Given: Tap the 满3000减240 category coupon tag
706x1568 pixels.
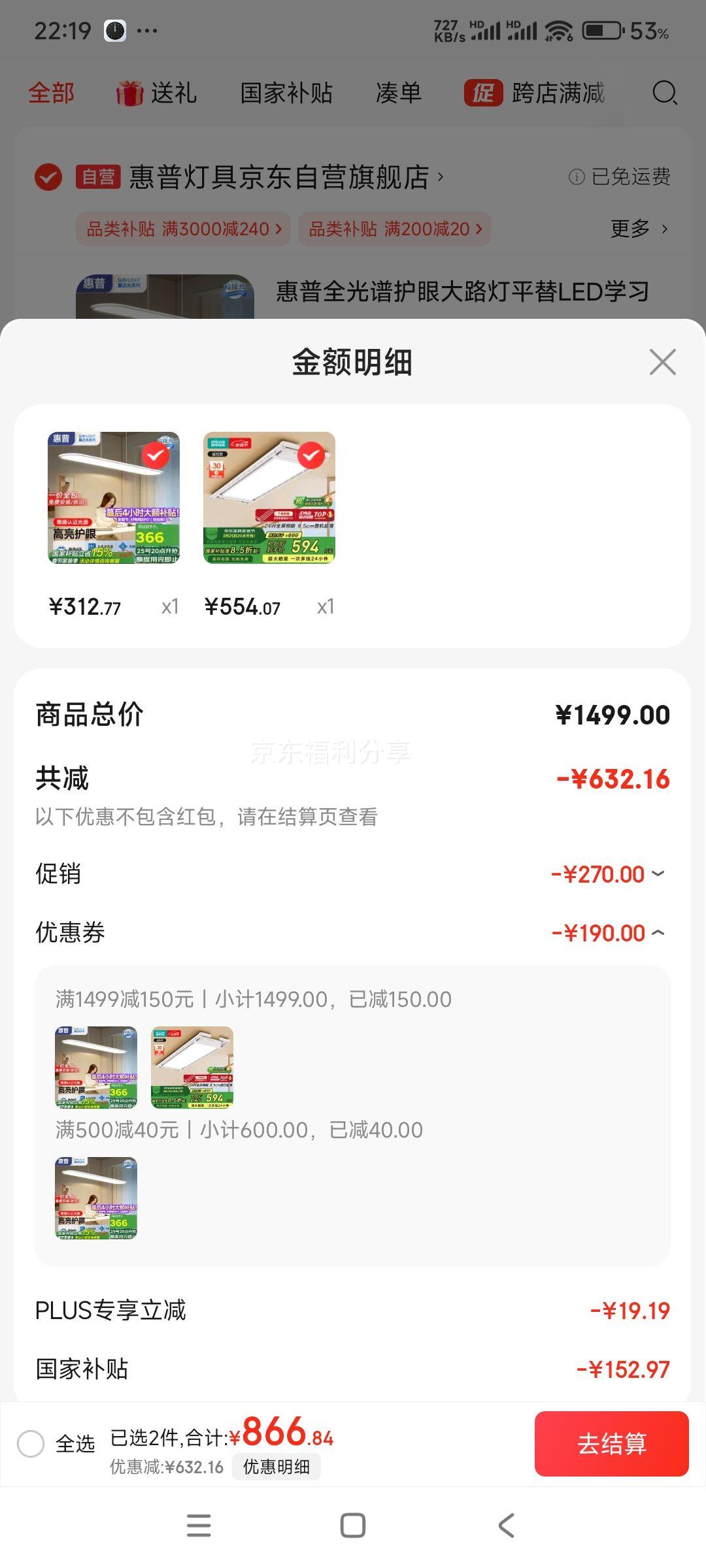Looking at the screenshot, I should tap(183, 229).
